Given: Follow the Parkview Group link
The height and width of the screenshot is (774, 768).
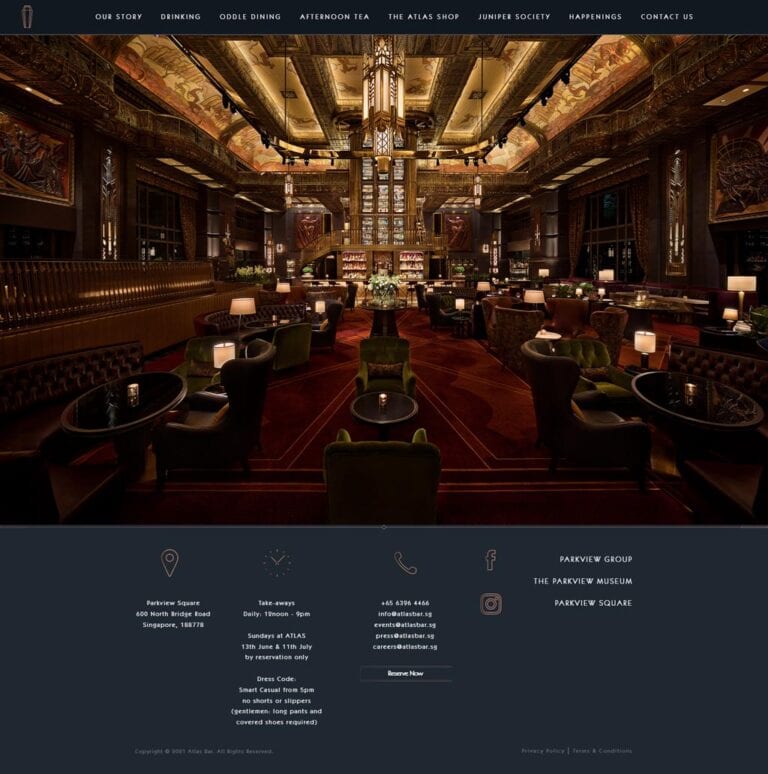Looking at the screenshot, I should click(x=596, y=560).
